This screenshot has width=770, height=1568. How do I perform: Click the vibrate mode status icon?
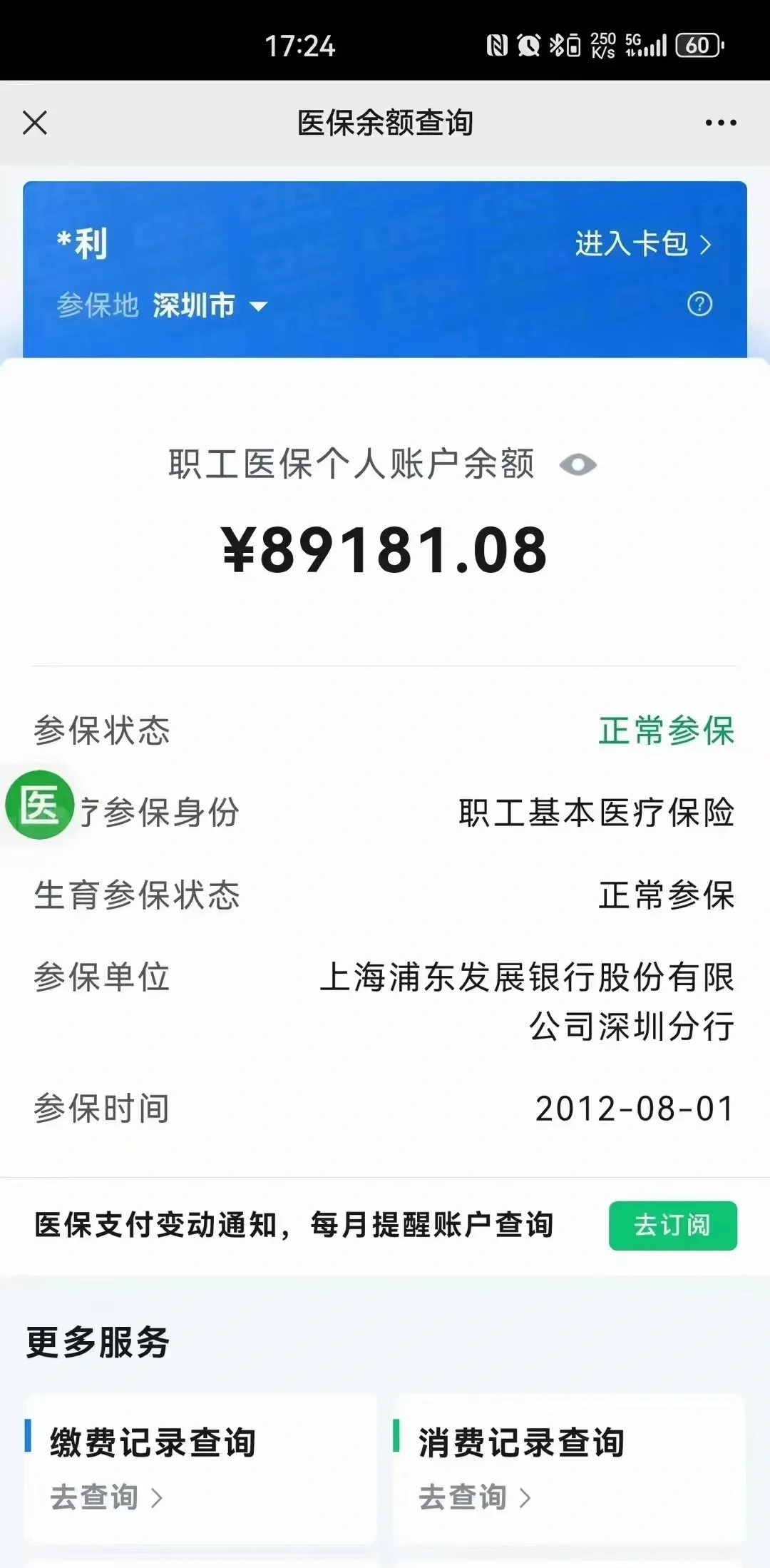(x=575, y=45)
